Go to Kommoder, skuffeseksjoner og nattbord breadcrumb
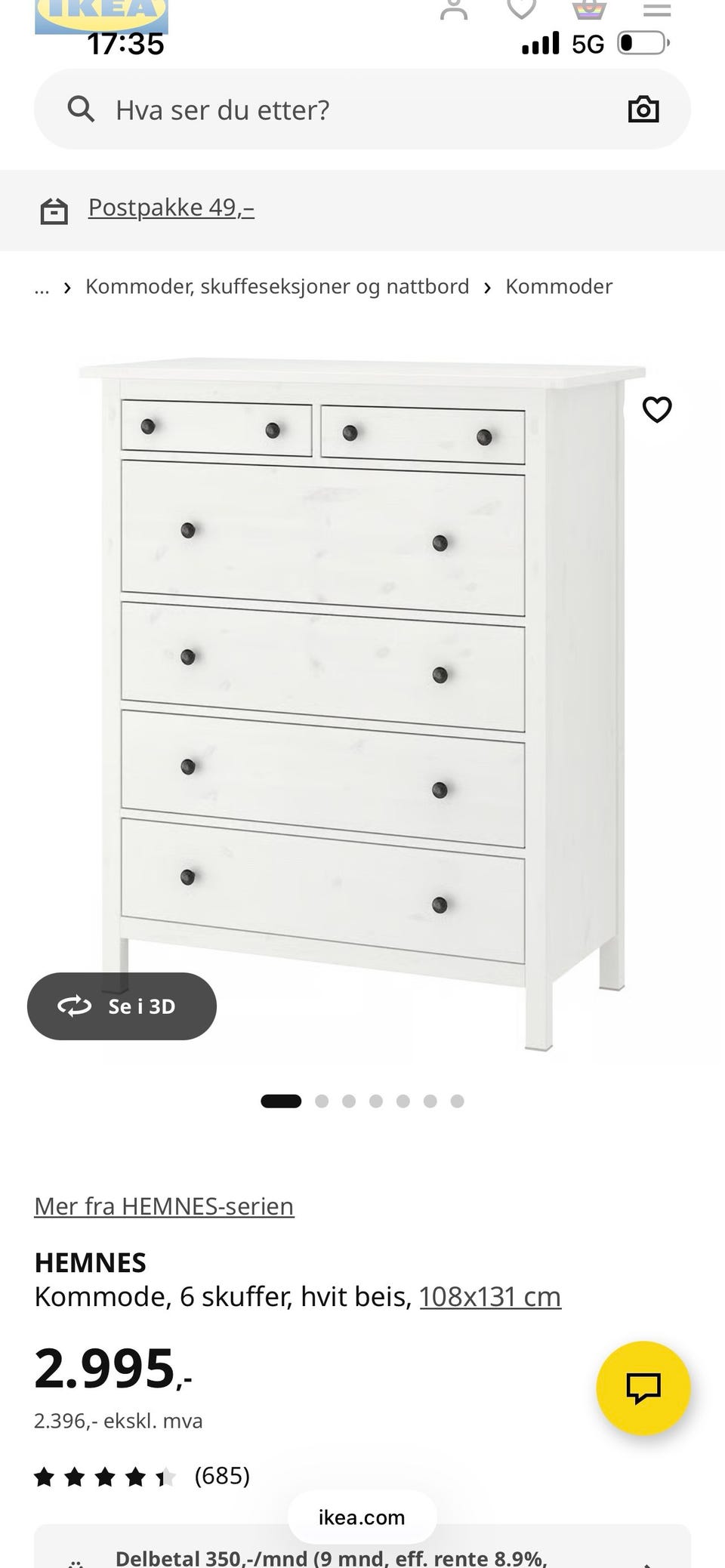 [x=277, y=287]
